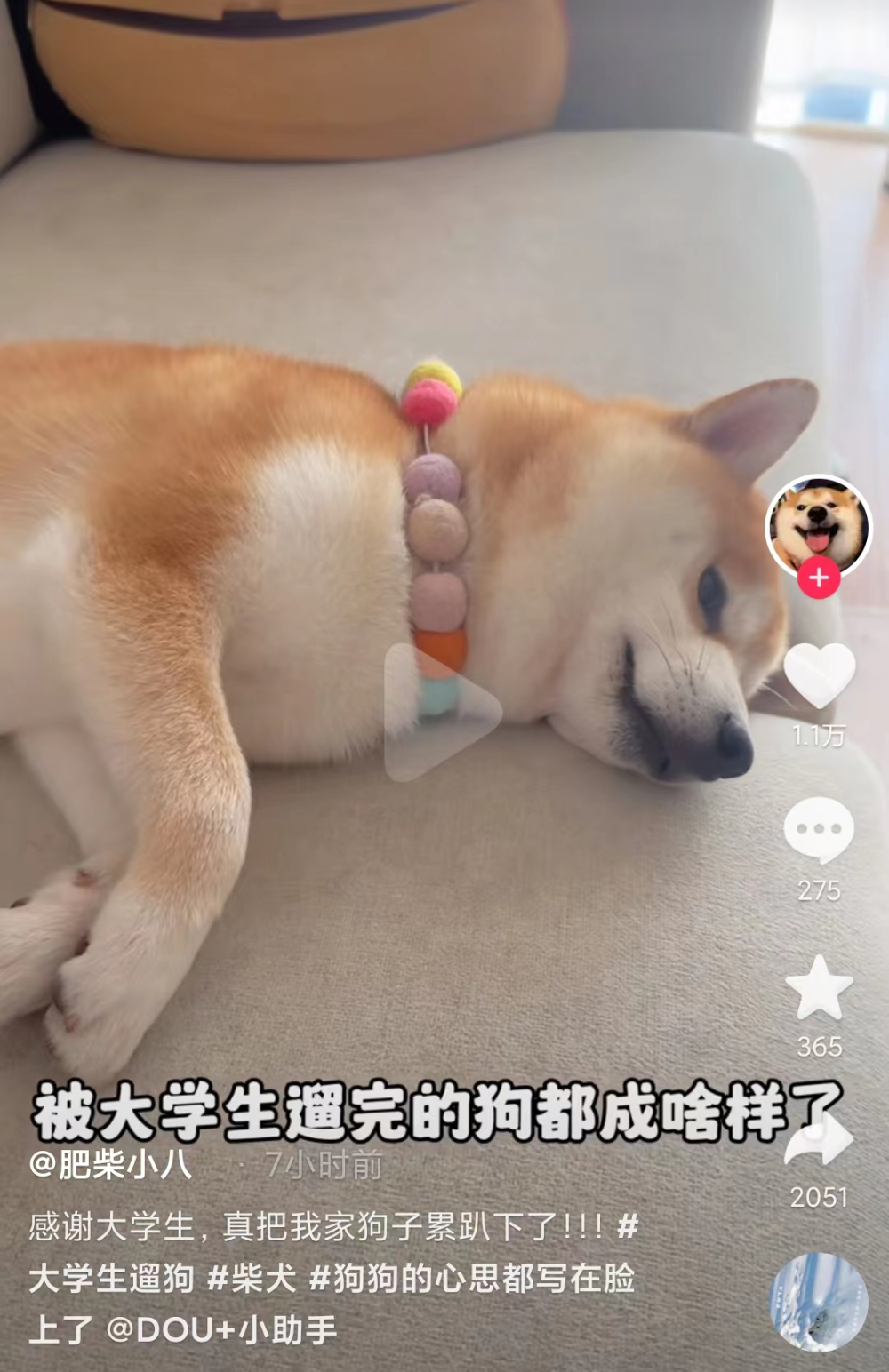Add video to favorites with star icon
The width and height of the screenshot is (889, 1372).
pos(818,988)
